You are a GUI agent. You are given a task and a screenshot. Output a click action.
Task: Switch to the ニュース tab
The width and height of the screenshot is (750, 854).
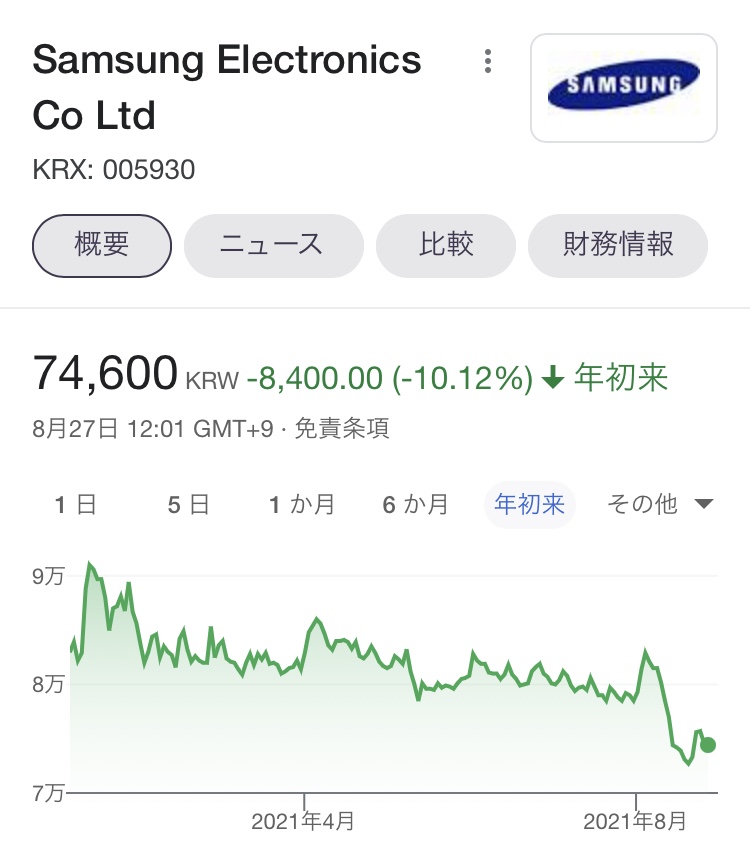(x=273, y=245)
